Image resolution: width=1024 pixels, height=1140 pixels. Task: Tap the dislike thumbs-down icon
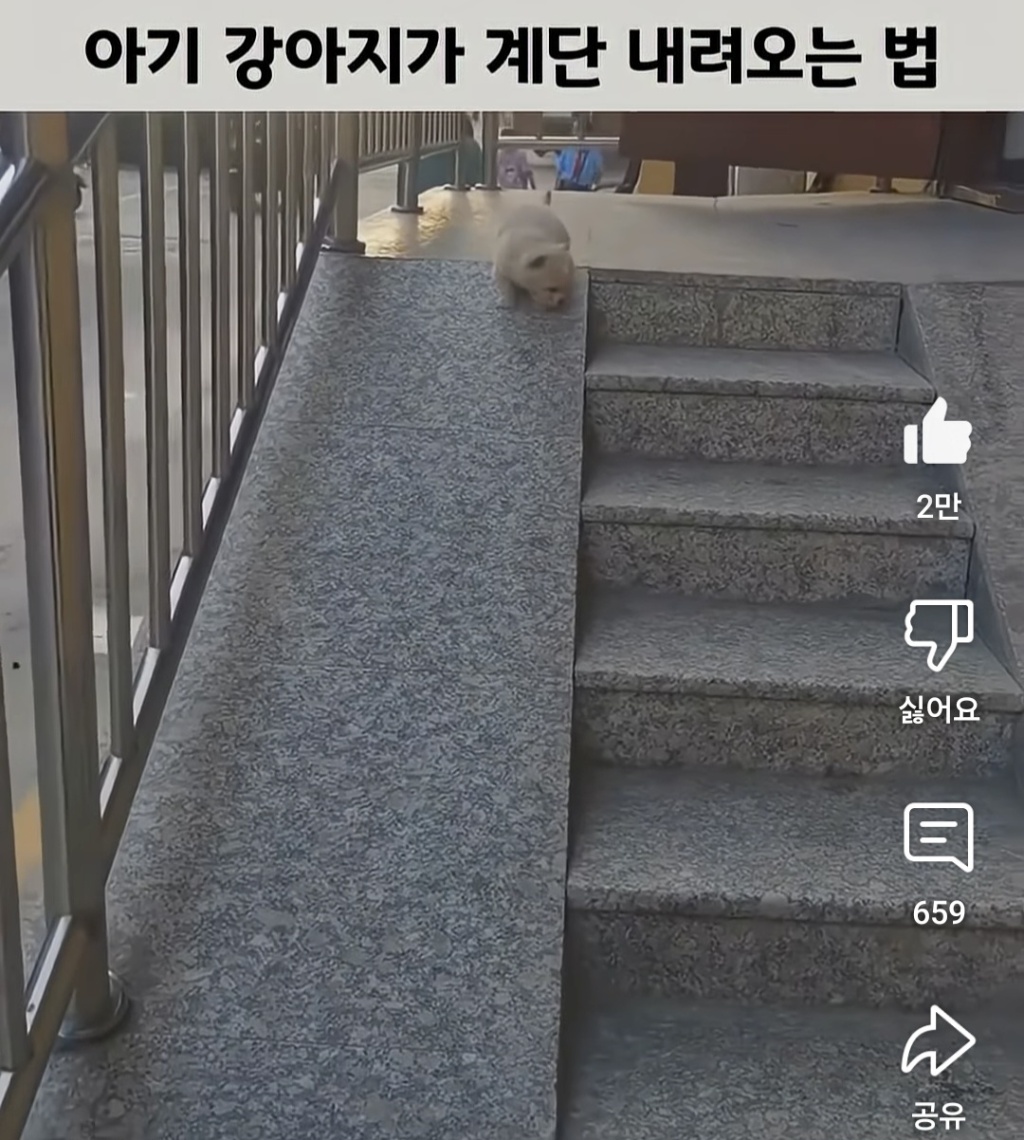[x=938, y=634]
